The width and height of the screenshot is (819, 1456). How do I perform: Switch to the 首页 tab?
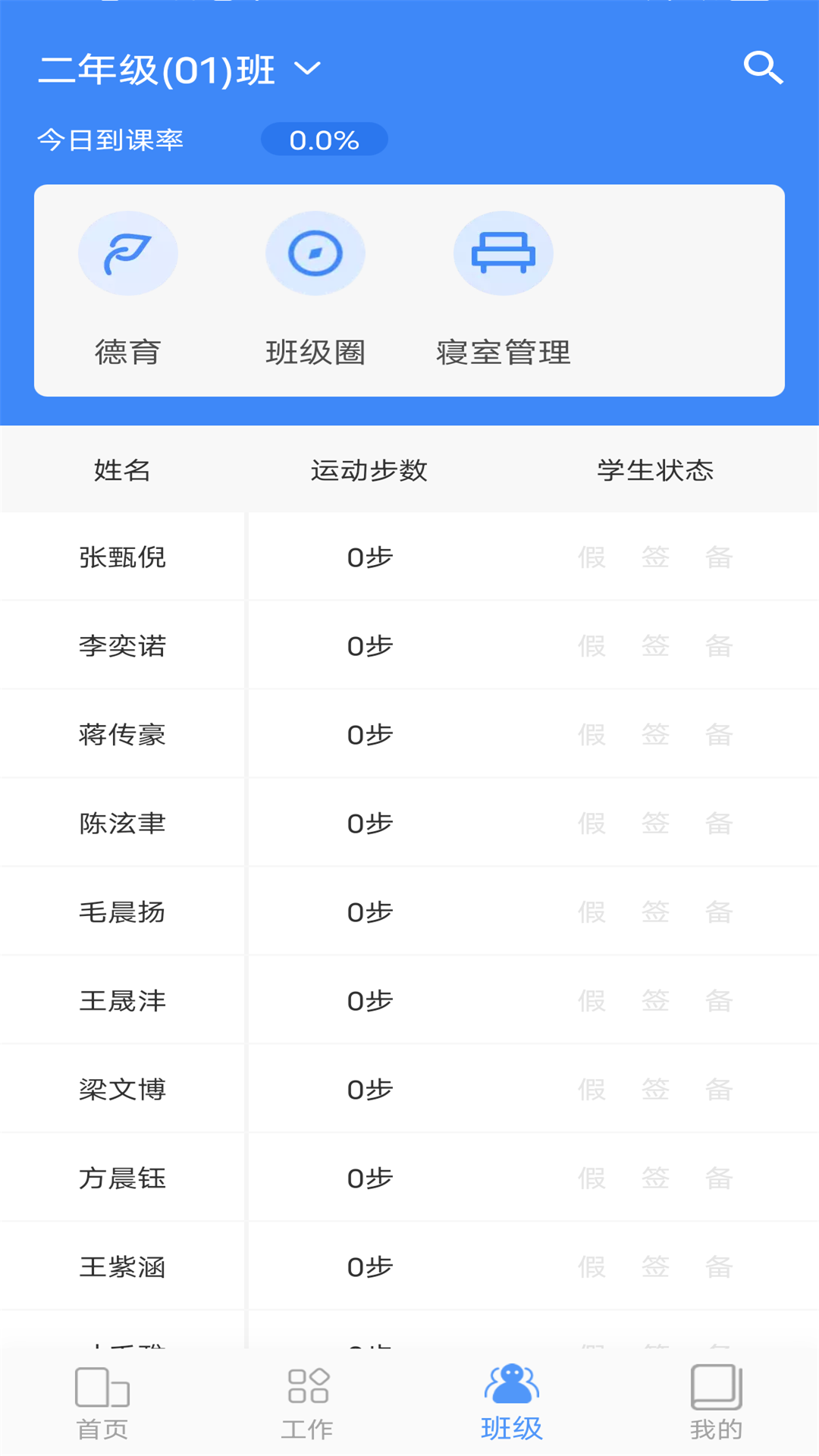[102, 1403]
